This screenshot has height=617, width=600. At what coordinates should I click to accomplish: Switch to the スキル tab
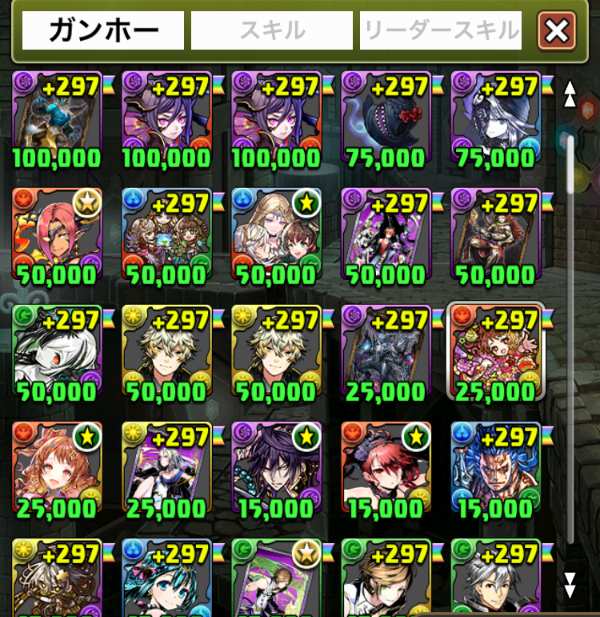pyautogui.click(x=271, y=31)
